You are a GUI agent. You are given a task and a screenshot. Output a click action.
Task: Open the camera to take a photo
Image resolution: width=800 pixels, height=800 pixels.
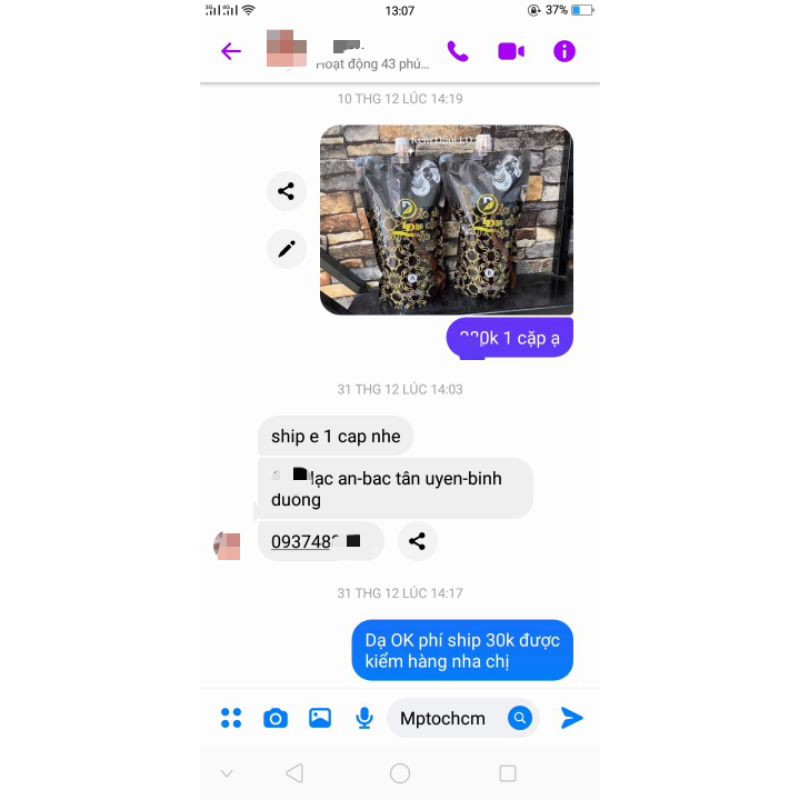275,718
